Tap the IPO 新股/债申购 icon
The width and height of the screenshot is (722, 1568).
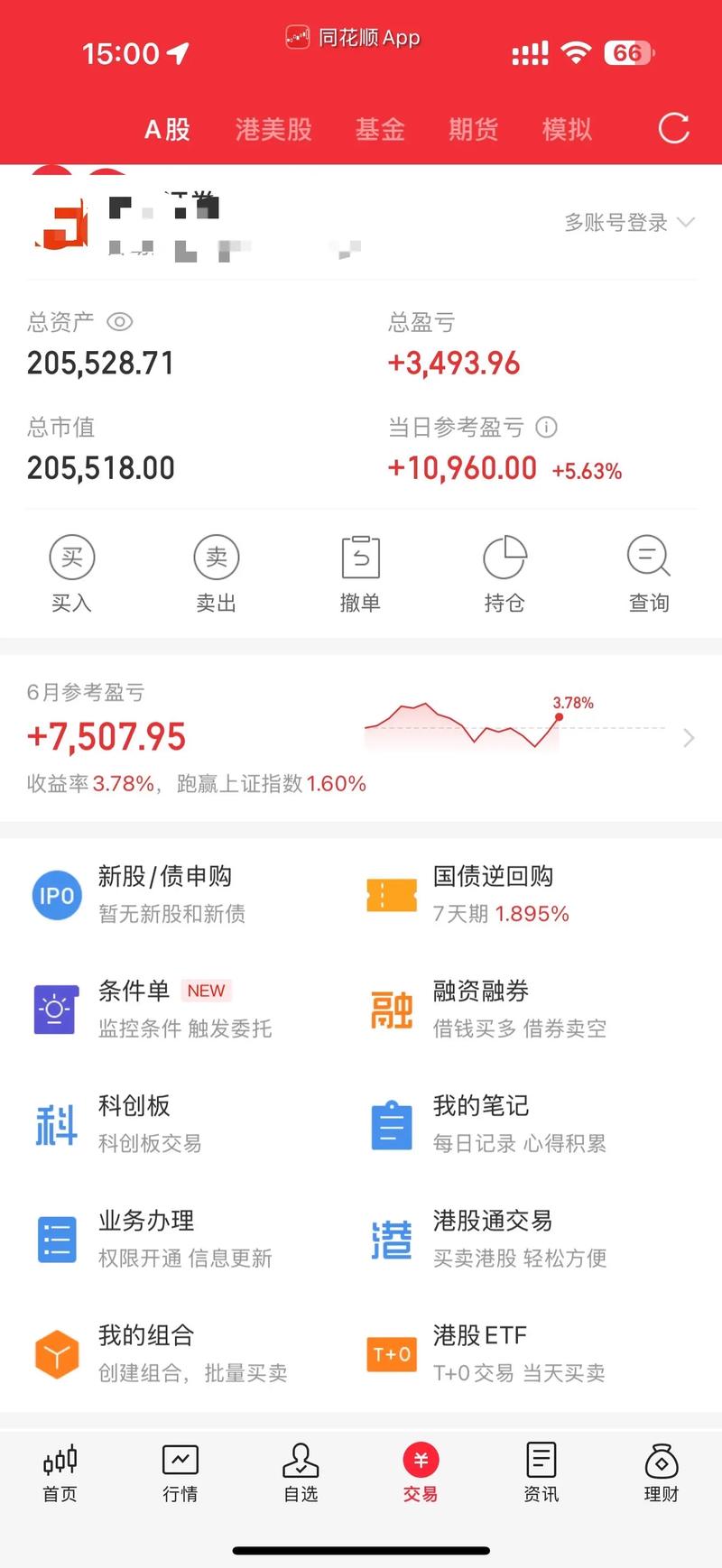(x=56, y=894)
